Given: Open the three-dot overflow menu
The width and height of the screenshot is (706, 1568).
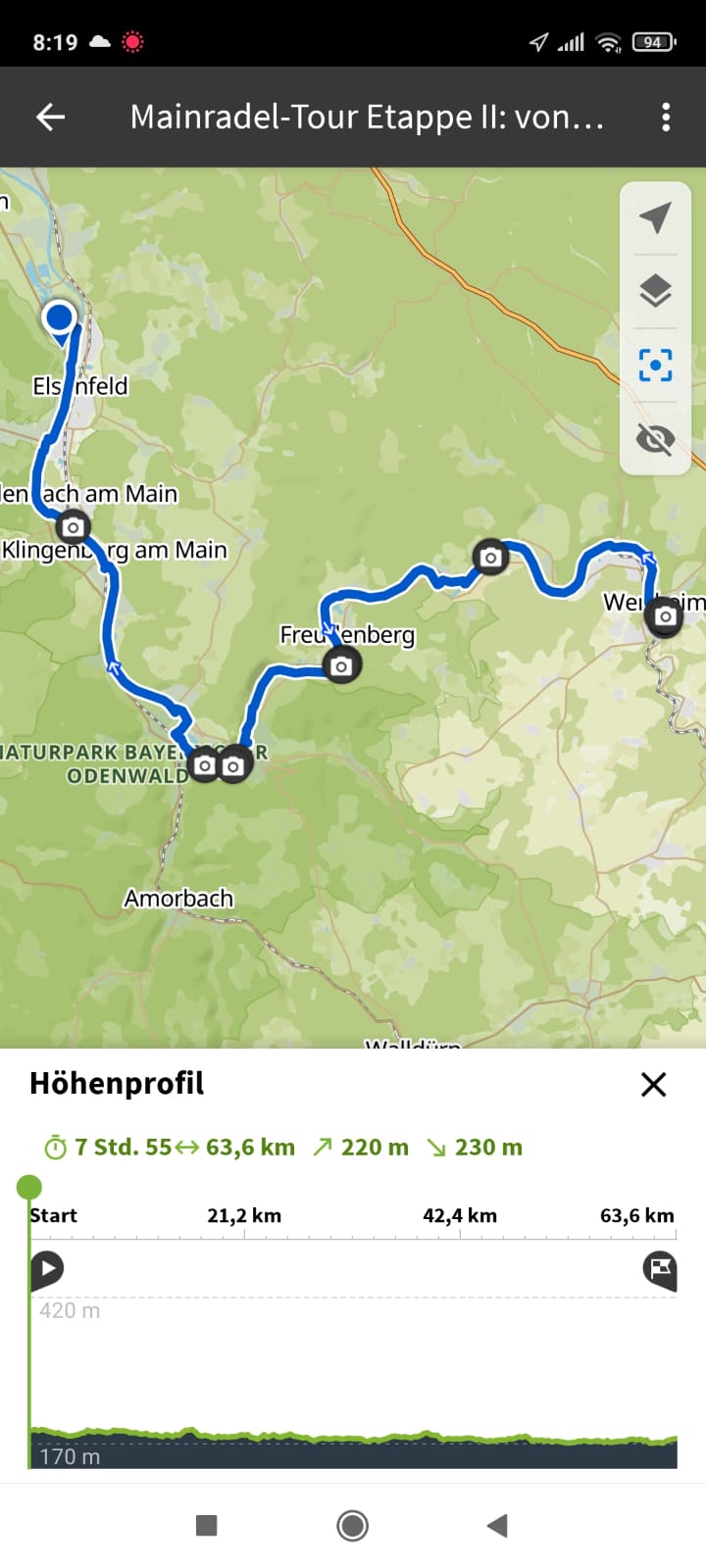Looking at the screenshot, I should [x=666, y=118].
